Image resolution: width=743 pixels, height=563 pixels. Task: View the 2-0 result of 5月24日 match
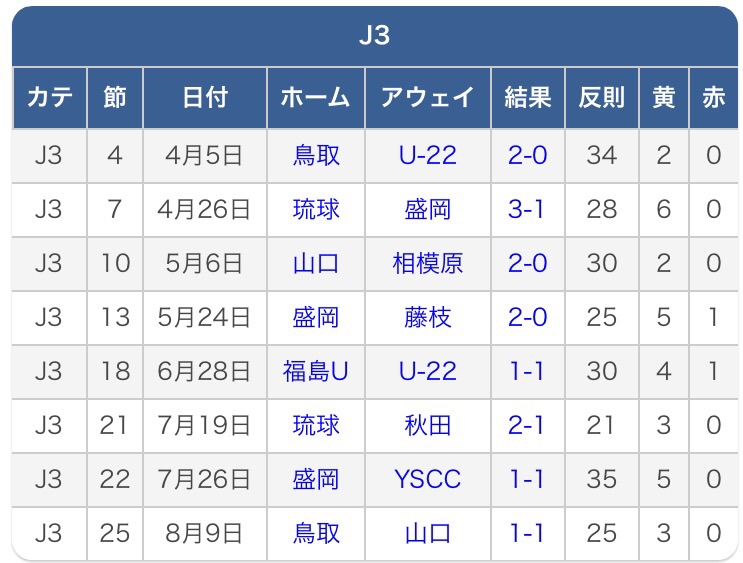[527, 317]
